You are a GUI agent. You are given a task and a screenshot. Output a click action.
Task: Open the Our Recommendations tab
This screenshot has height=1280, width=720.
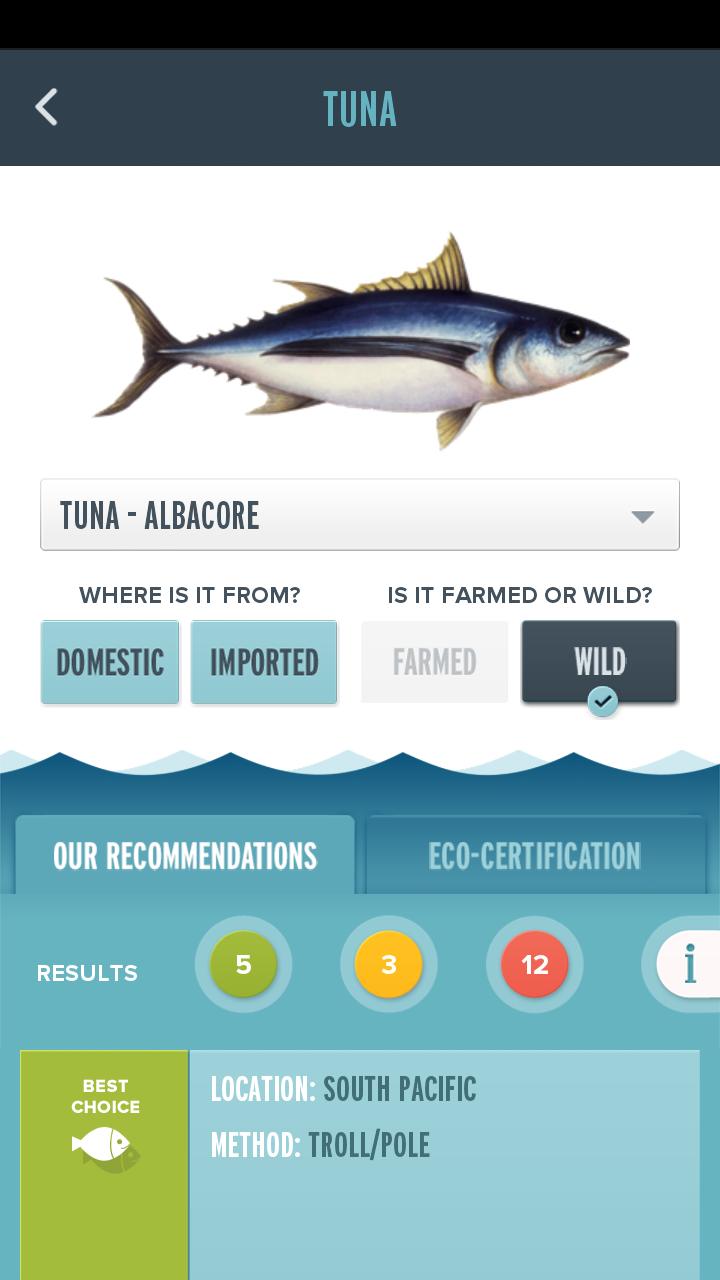(x=185, y=856)
